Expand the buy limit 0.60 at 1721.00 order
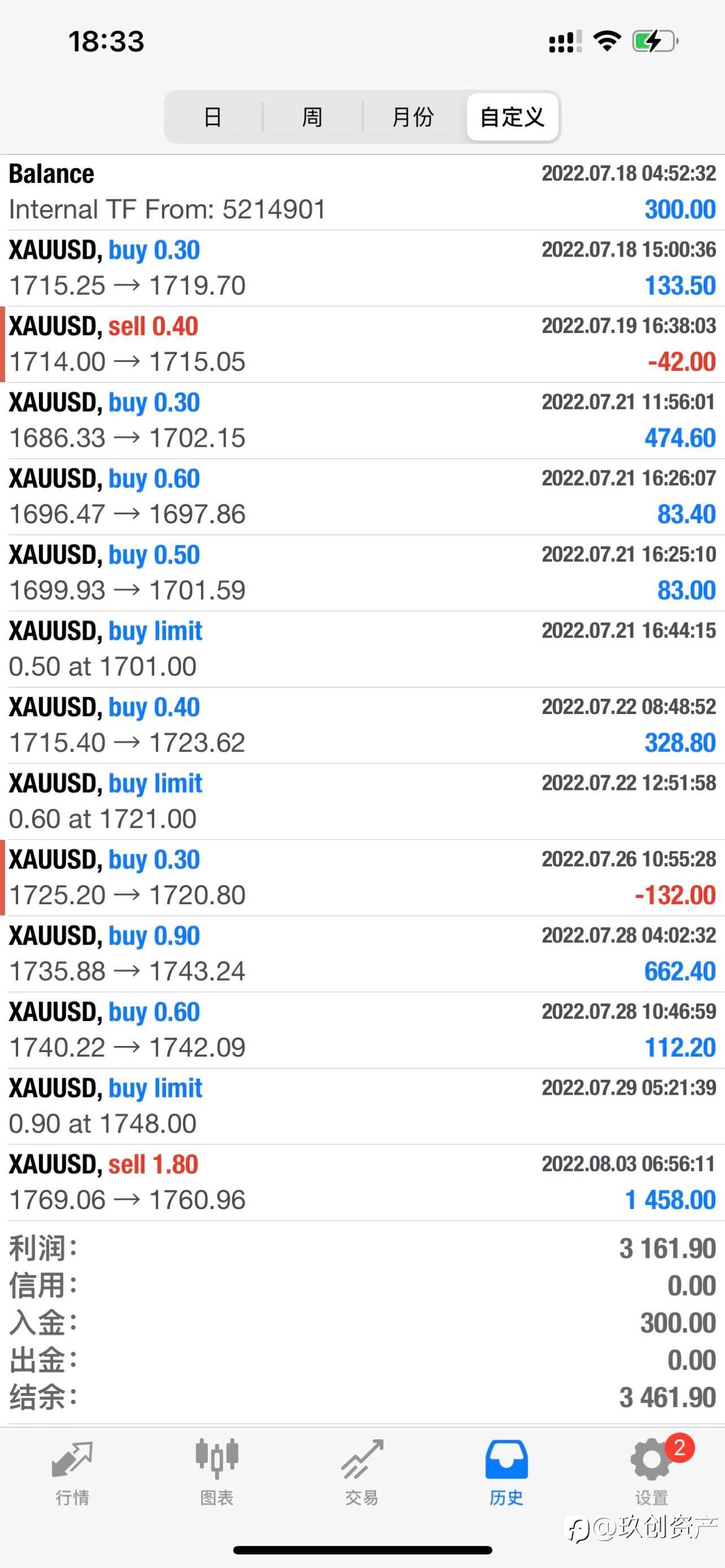 pyautogui.click(x=362, y=802)
